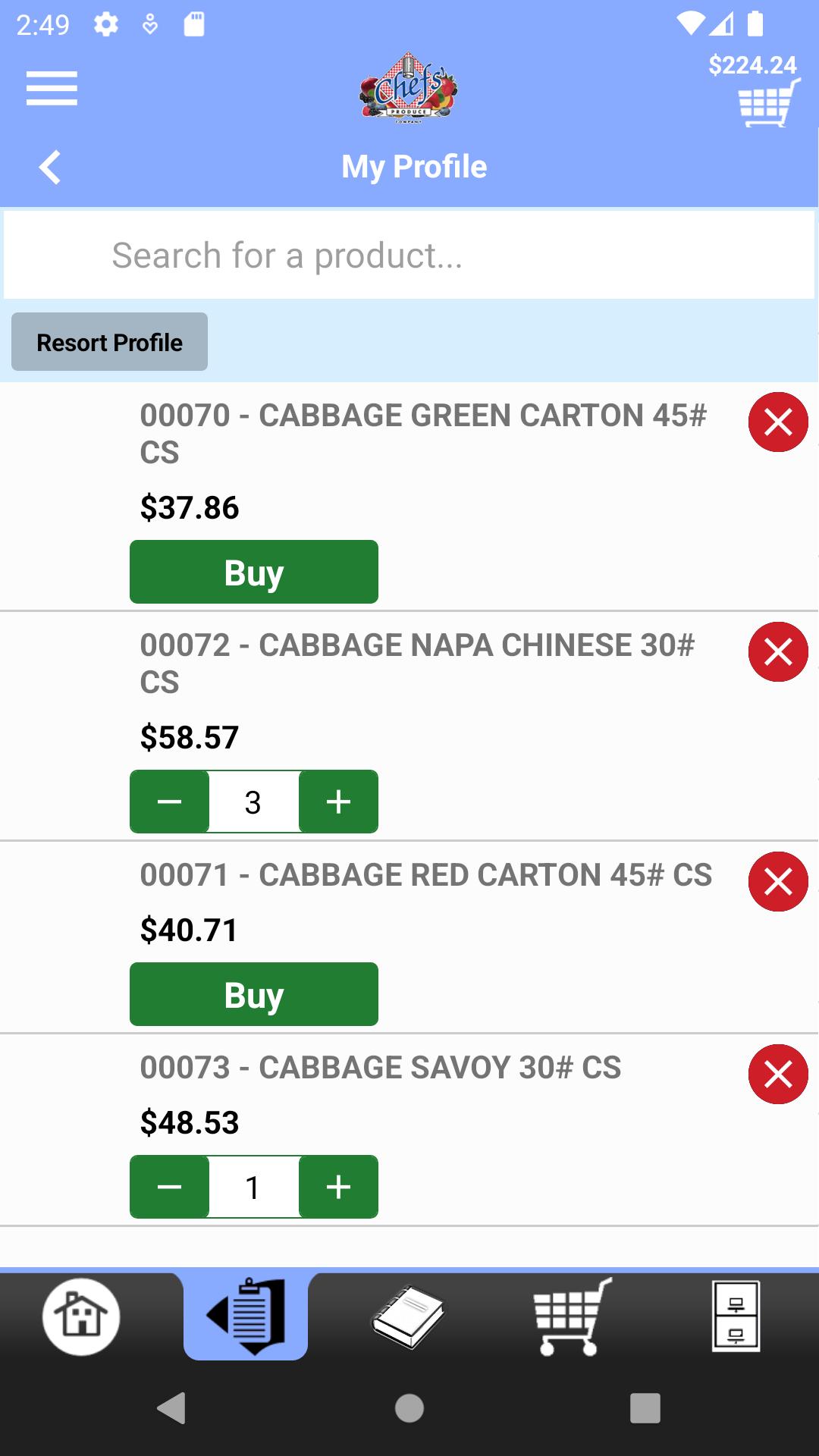Open the shopping cart tab

[573, 1317]
